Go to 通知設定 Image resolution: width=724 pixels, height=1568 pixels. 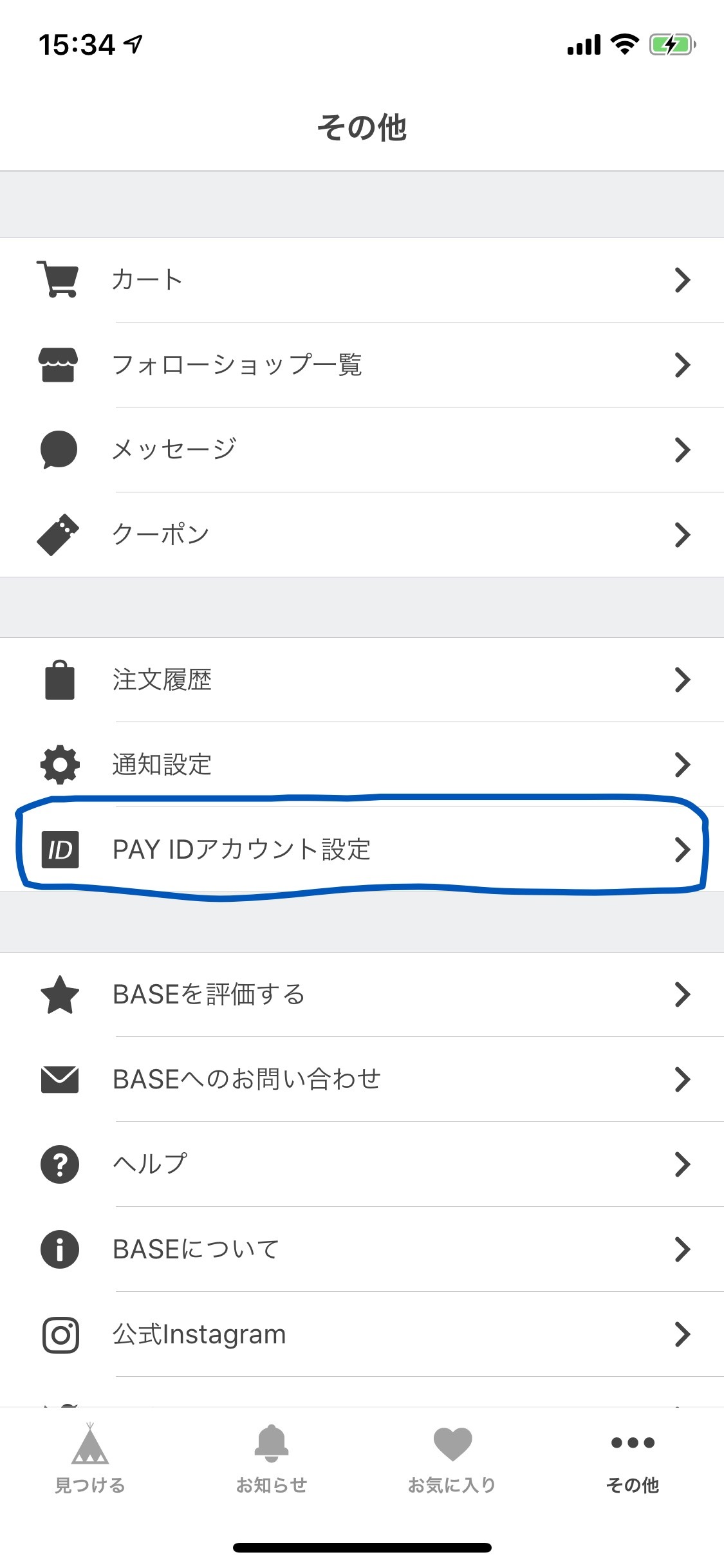click(362, 765)
